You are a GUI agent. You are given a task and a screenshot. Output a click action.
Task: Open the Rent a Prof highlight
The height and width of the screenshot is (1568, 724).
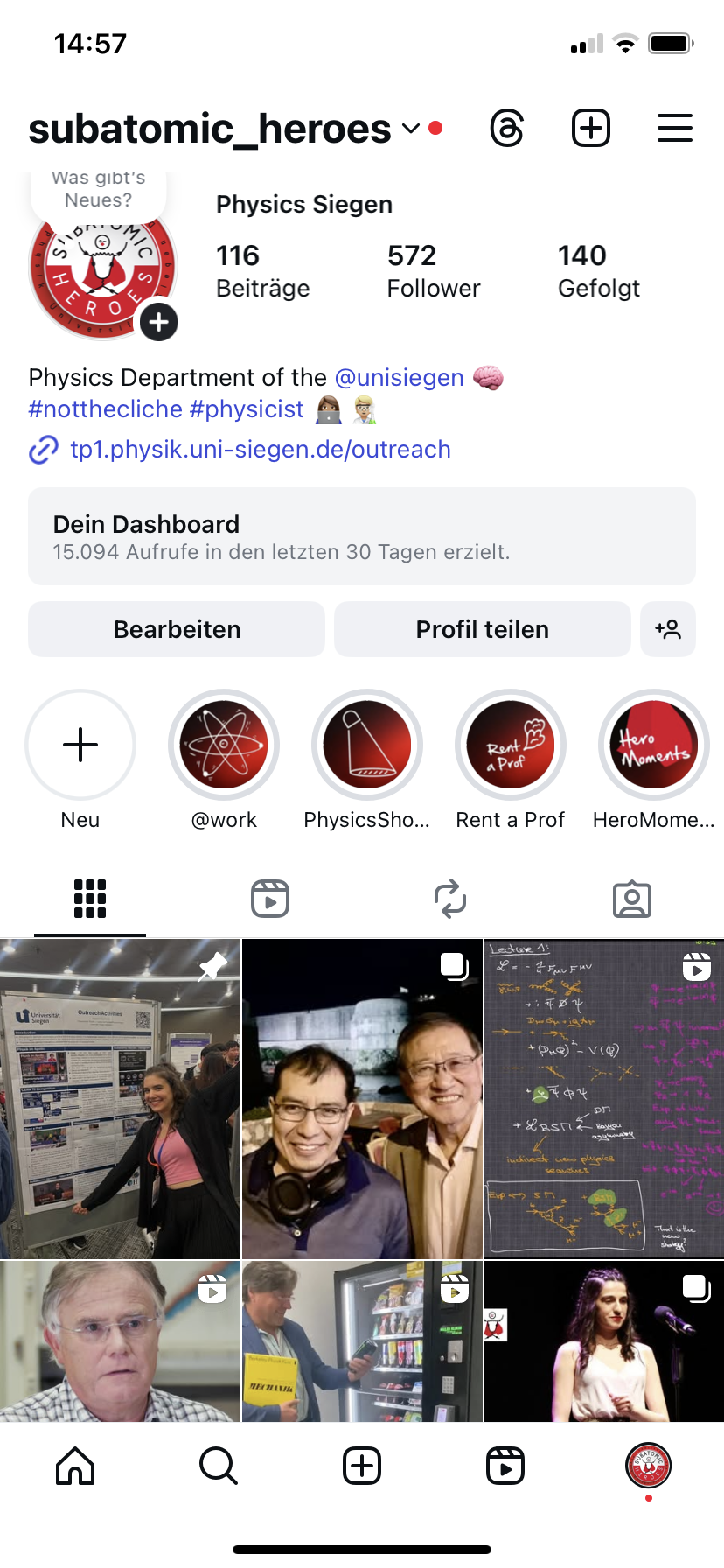511,745
